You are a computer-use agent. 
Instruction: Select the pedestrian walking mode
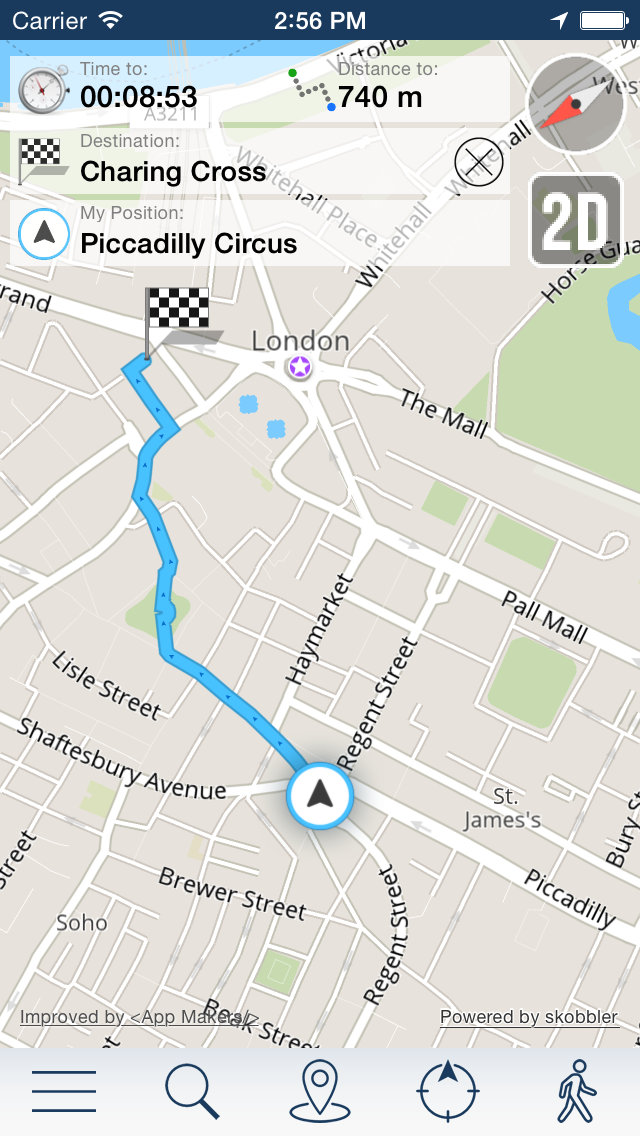pyautogui.click(x=576, y=1091)
